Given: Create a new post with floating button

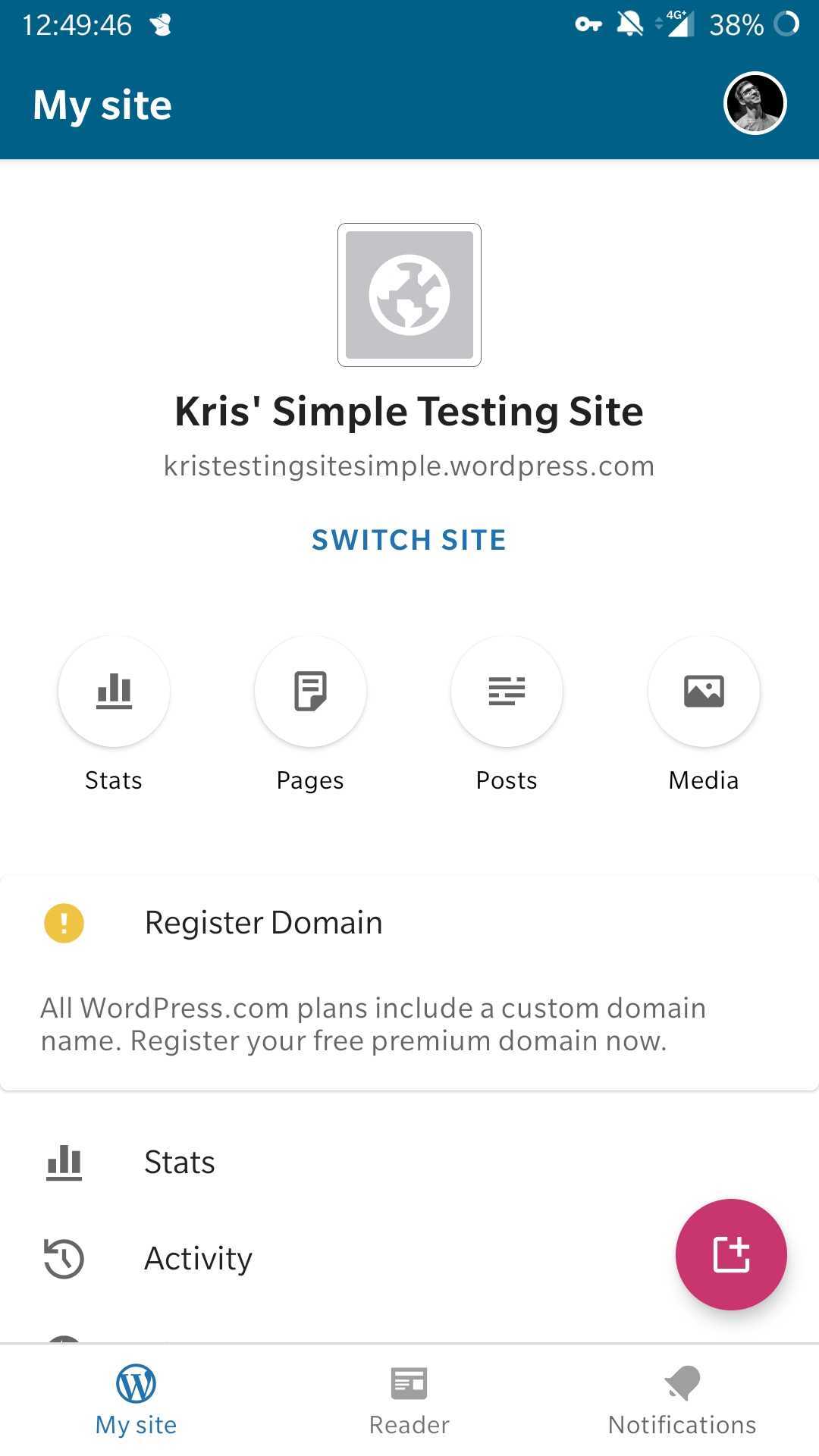Looking at the screenshot, I should [x=731, y=1254].
